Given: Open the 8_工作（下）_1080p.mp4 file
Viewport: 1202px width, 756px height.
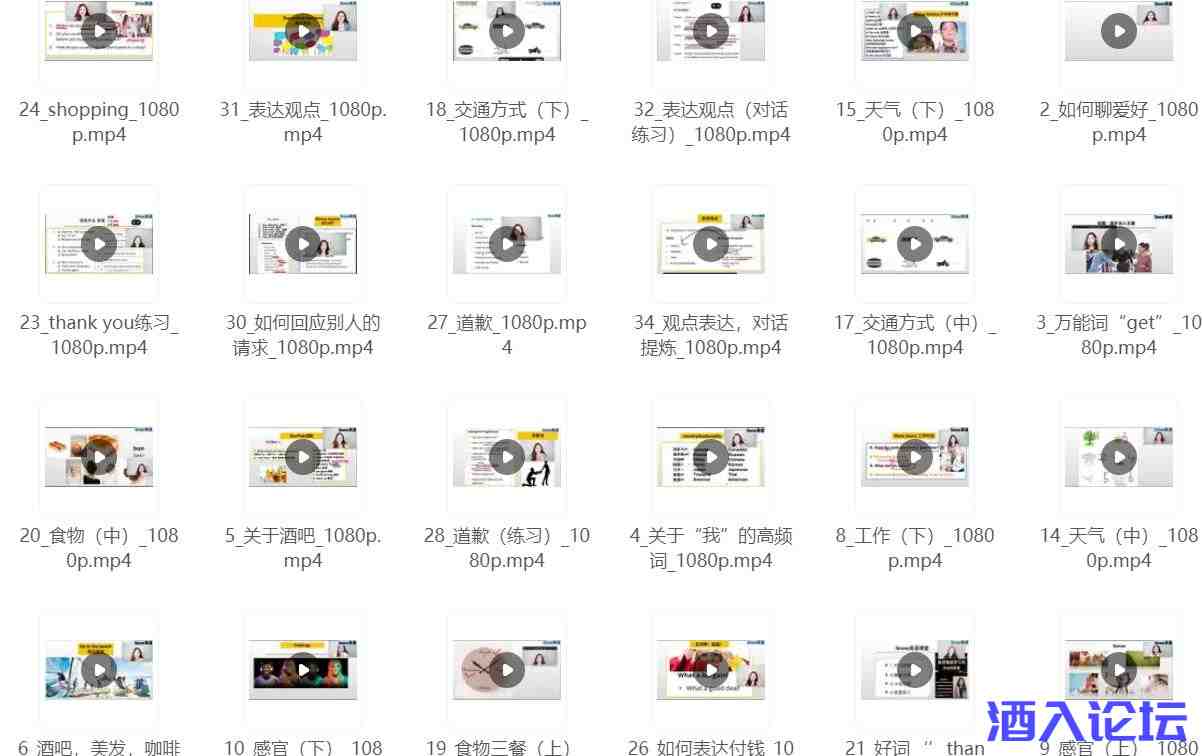Looking at the screenshot, I should pos(915,457).
